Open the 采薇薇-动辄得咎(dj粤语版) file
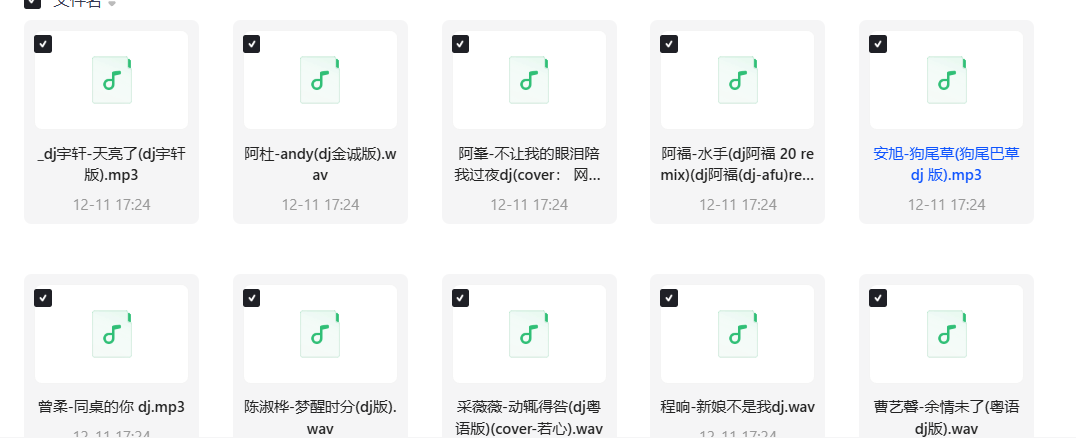This screenshot has width=1076, height=446. pos(529,417)
